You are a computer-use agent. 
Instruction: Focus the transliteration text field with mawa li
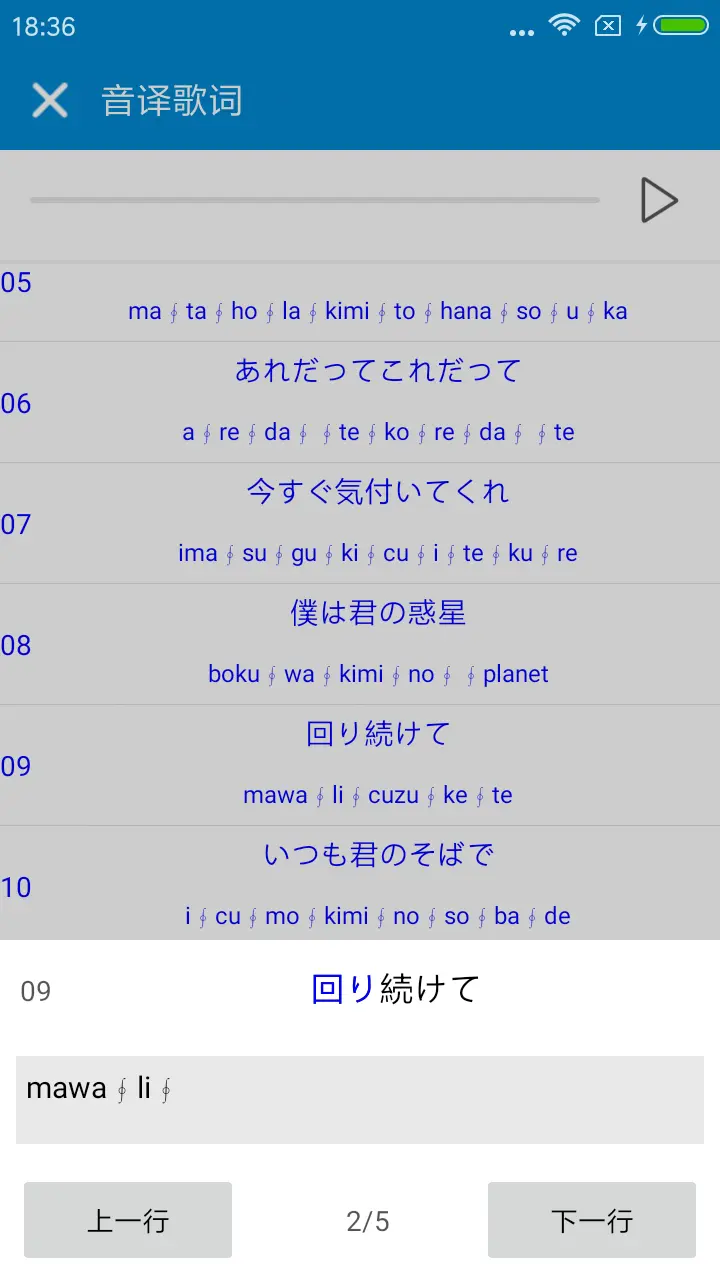pyautogui.click(x=360, y=1100)
